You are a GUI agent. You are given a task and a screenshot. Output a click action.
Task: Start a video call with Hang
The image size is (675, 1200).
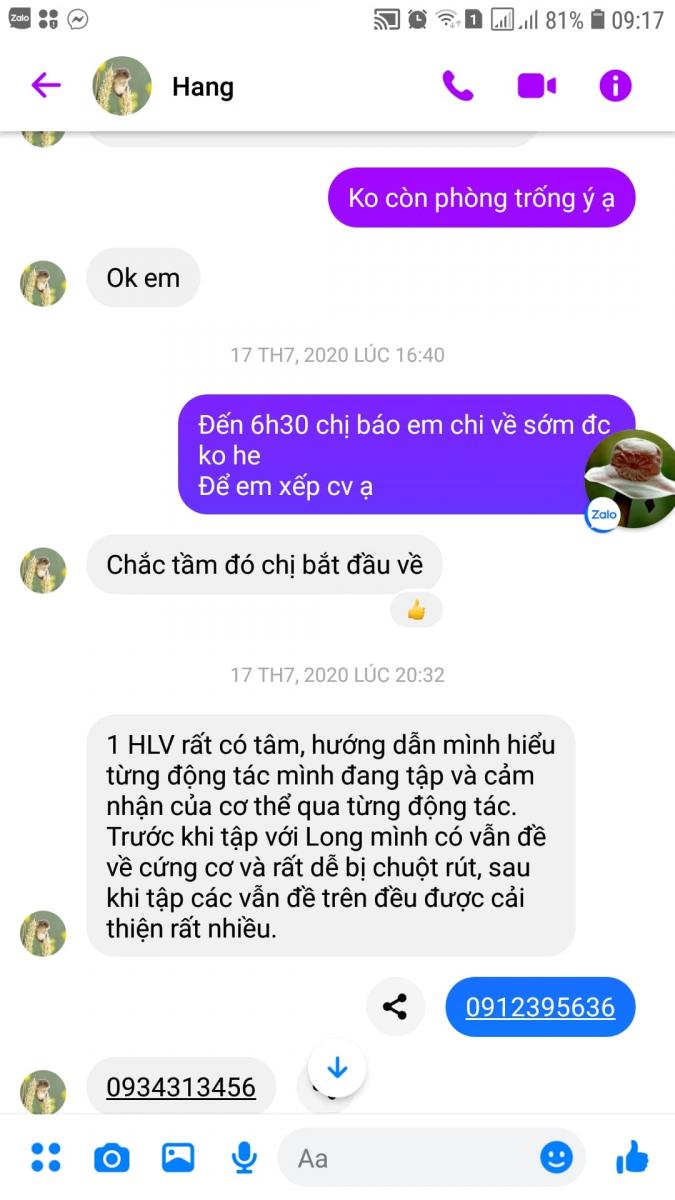coord(536,86)
